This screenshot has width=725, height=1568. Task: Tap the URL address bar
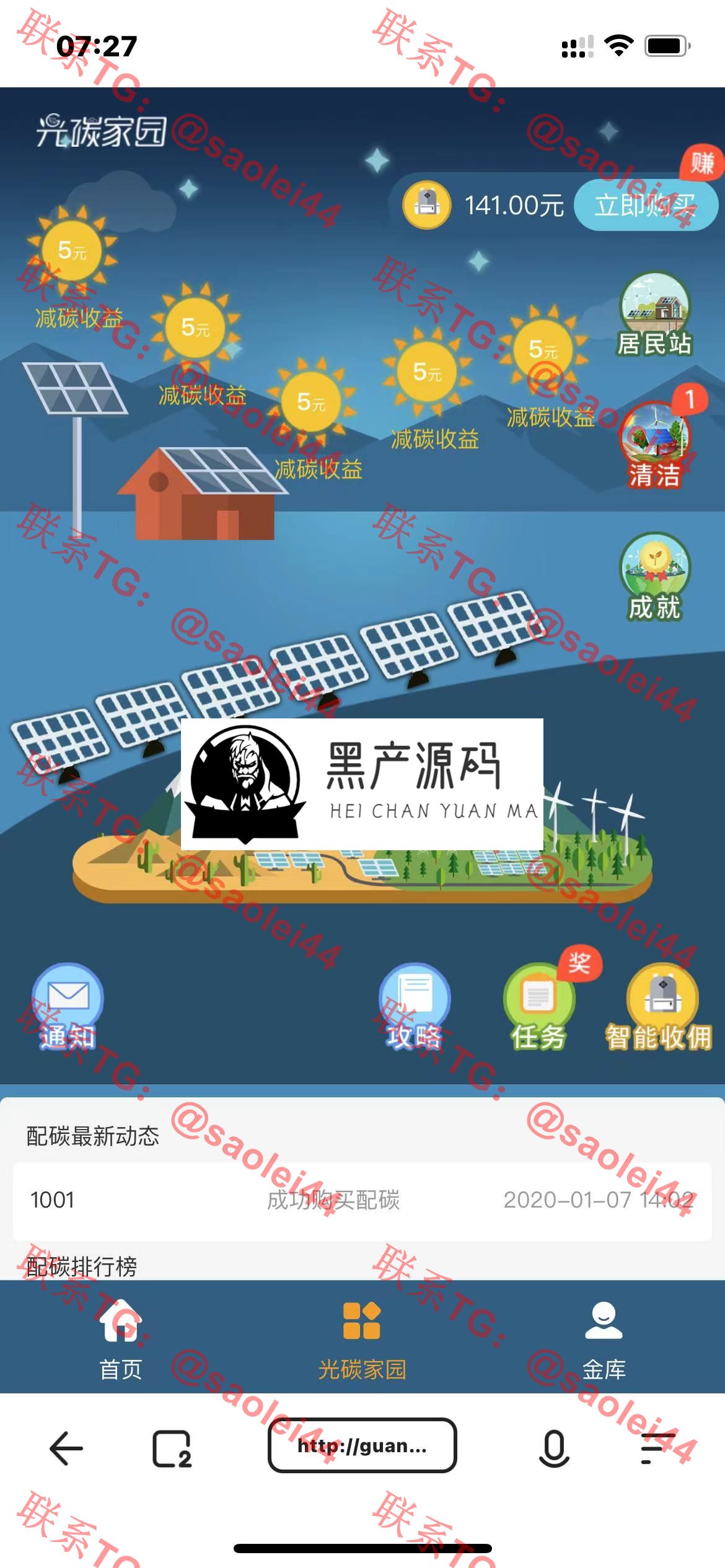(362, 1445)
